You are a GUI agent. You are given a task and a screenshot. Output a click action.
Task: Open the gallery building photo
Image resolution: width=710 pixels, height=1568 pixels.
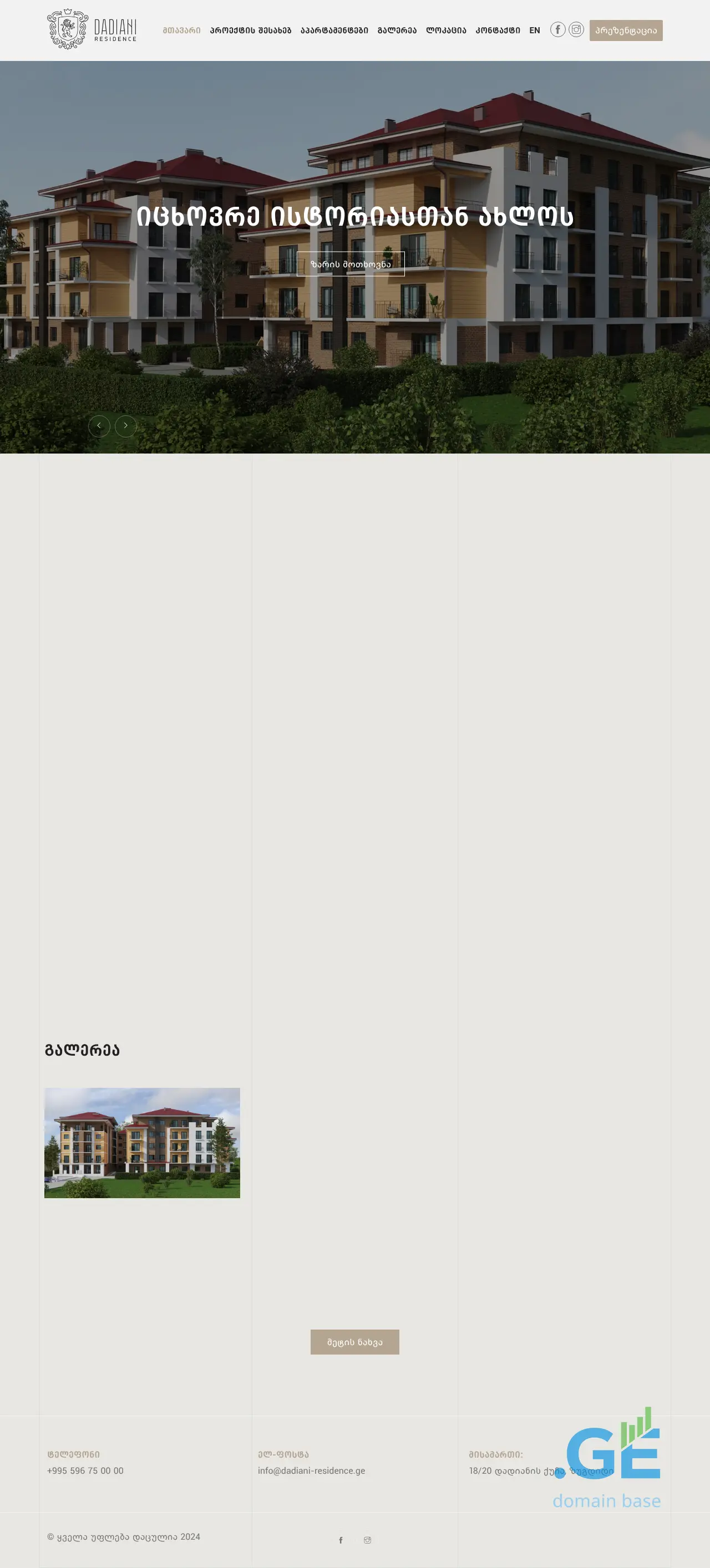(x=142, y=1143)
